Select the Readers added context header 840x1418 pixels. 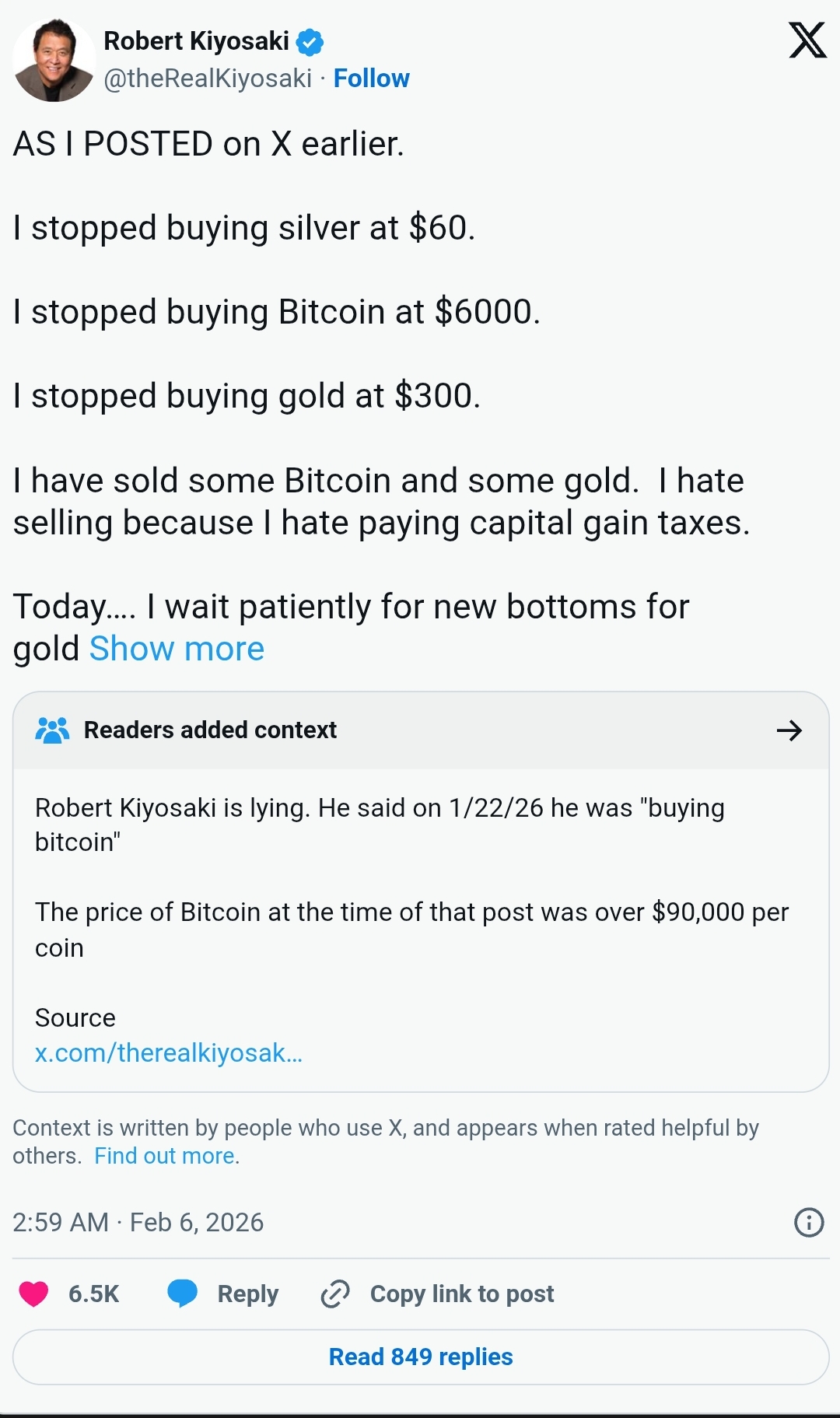pyautogui.click(x=209, y=730)
